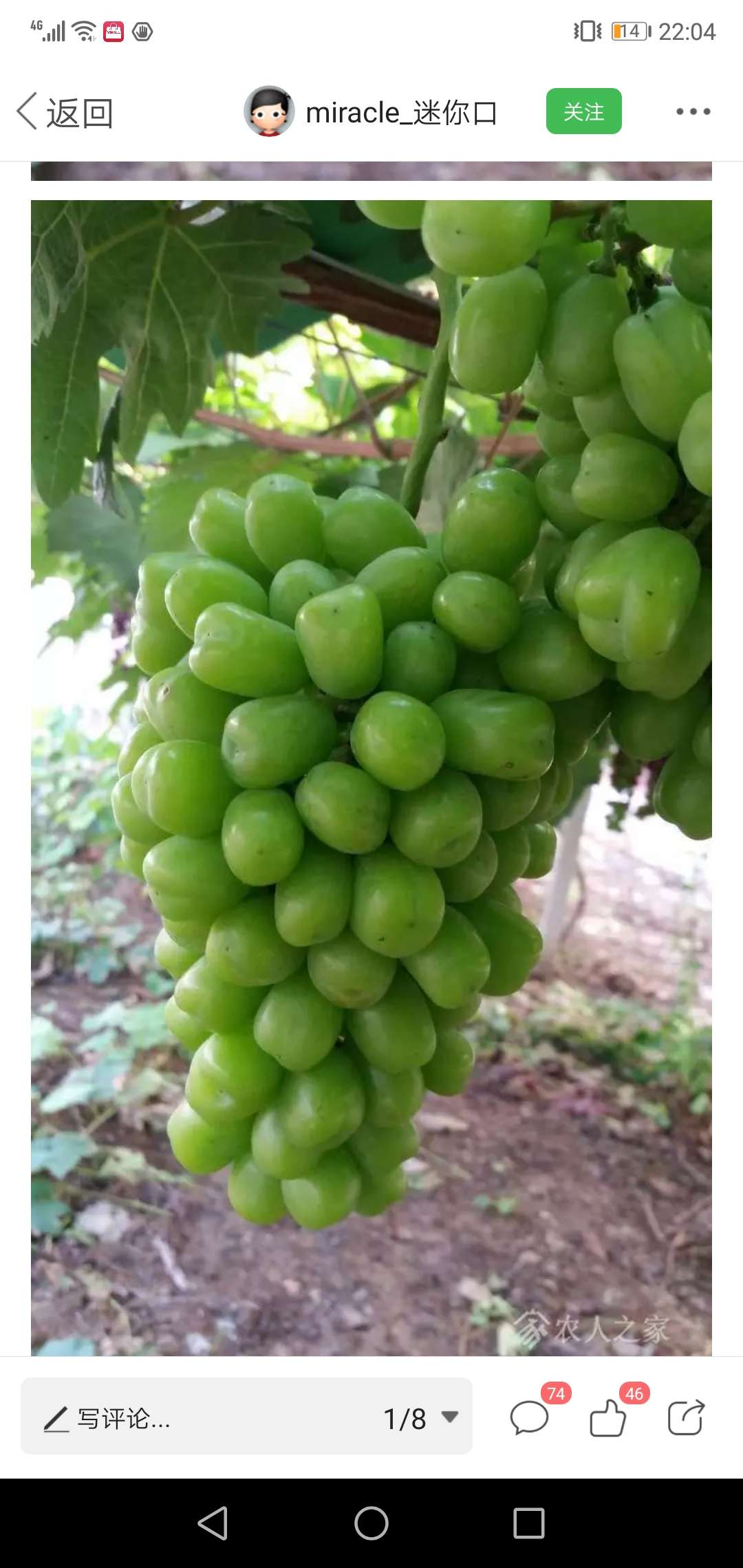This screenshot has height=1568, width=743.
Task: Share this post
Action: click(x=686, y=1418)
